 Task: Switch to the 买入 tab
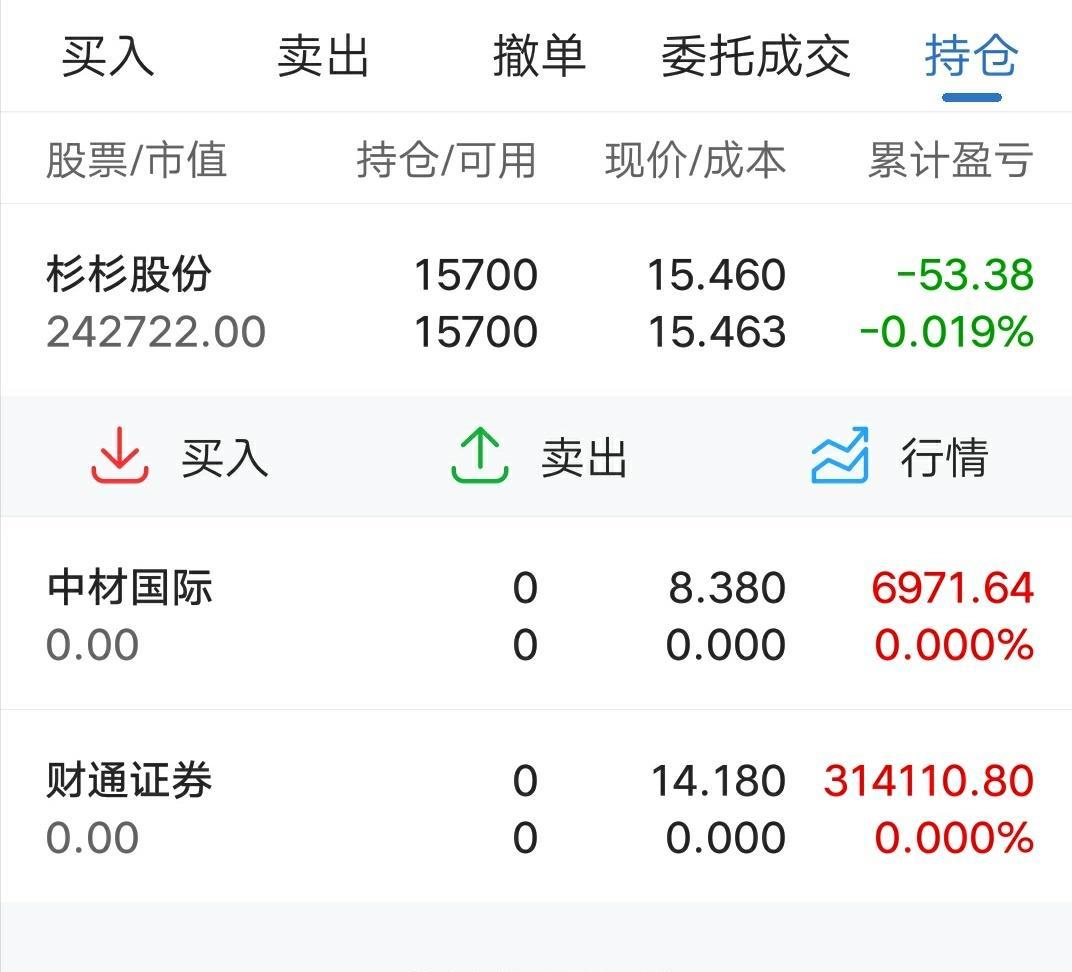(x=108, y=56)
